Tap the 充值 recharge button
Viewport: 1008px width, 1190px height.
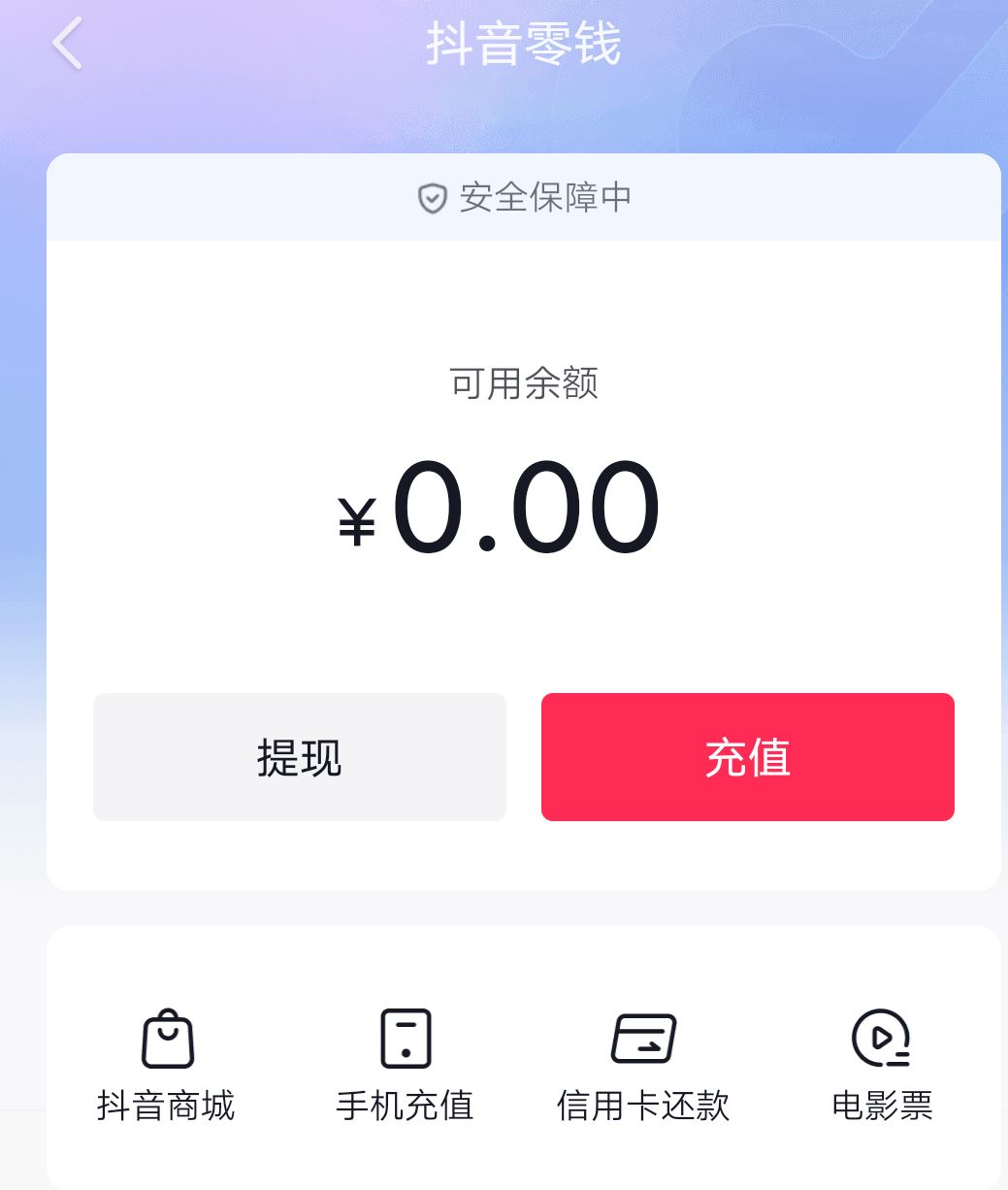pyautogui.click(x=747, y=757)
